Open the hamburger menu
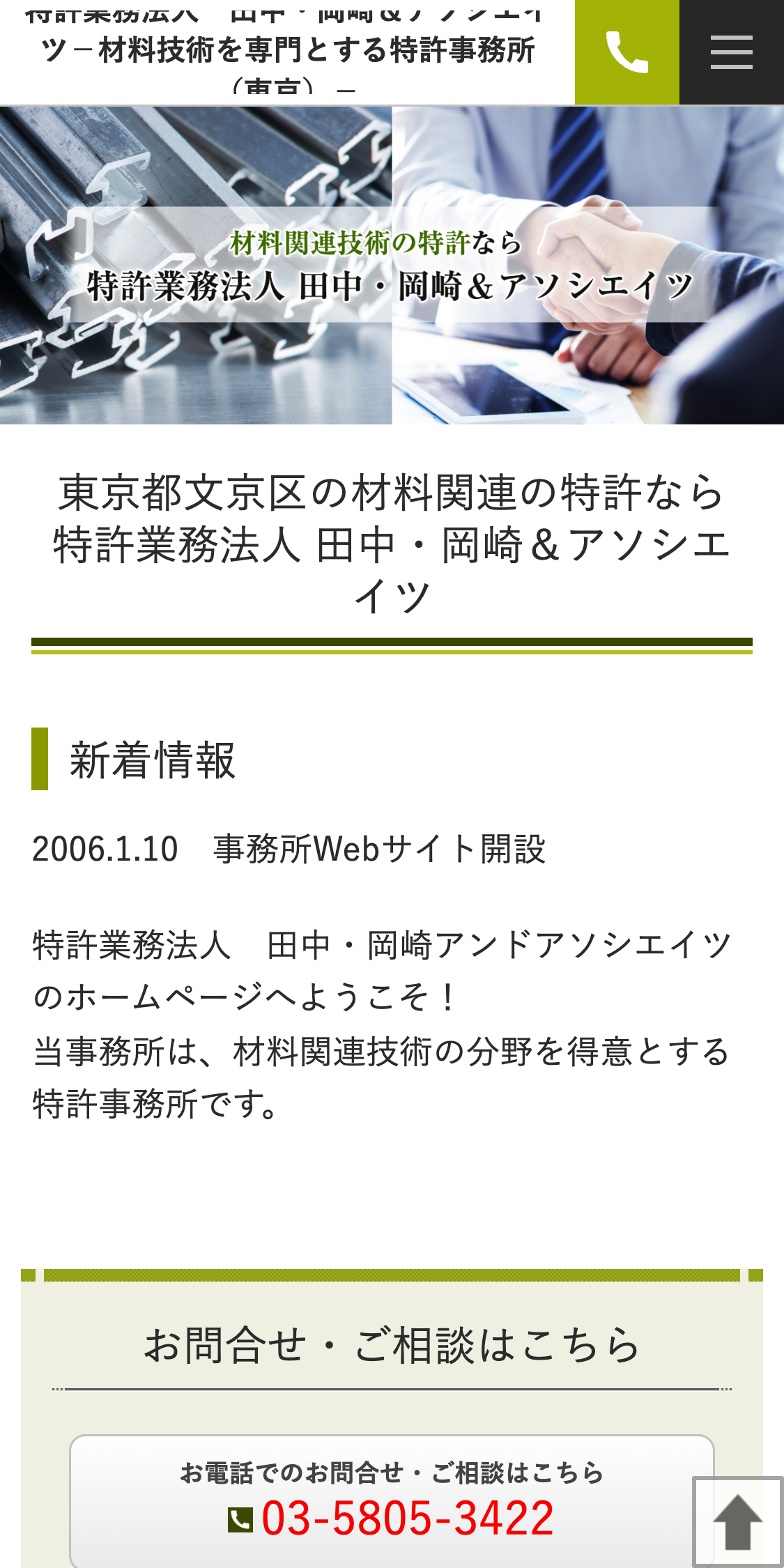This screenshot has width=784, height=1568. 731,52
